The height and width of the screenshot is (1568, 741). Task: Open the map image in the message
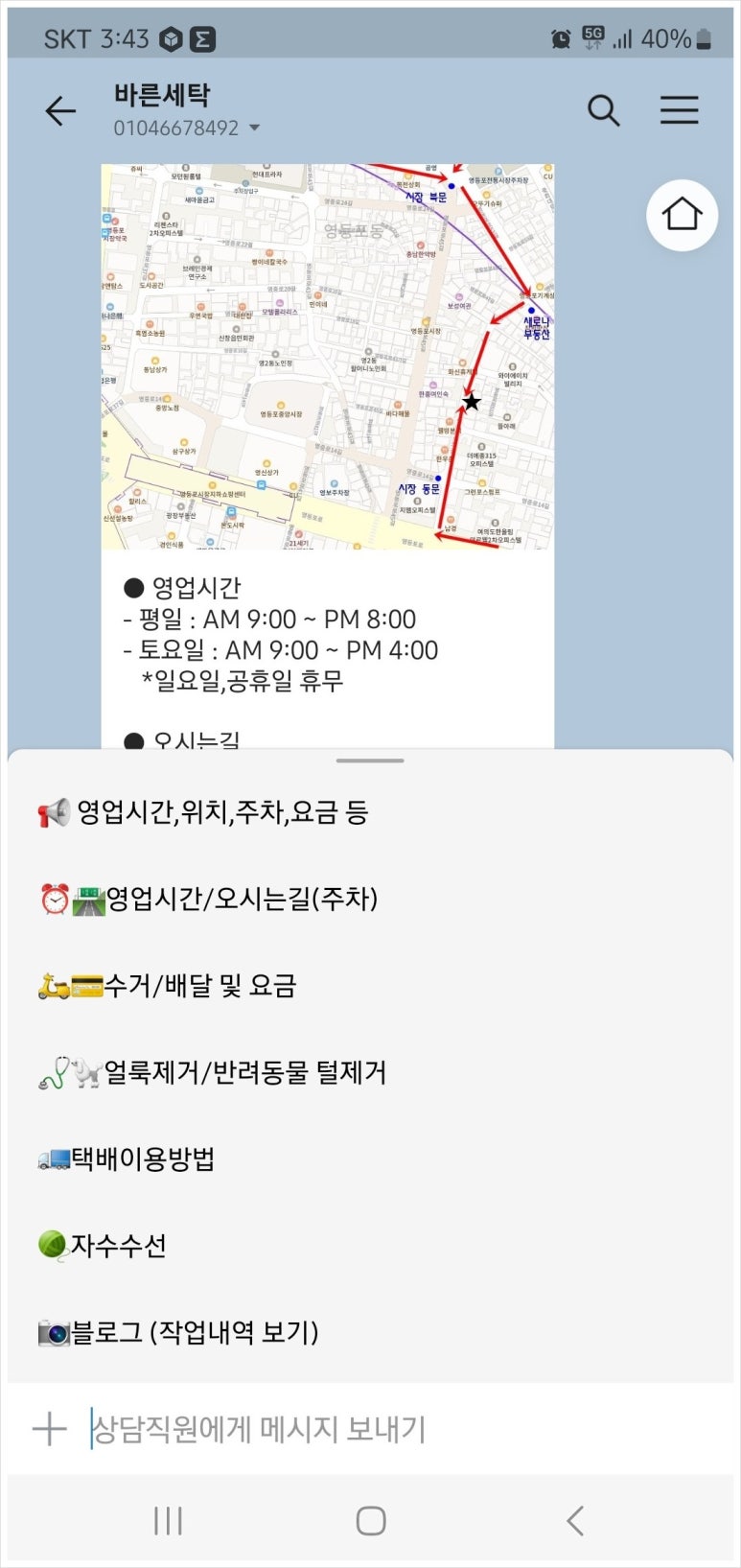328,356
